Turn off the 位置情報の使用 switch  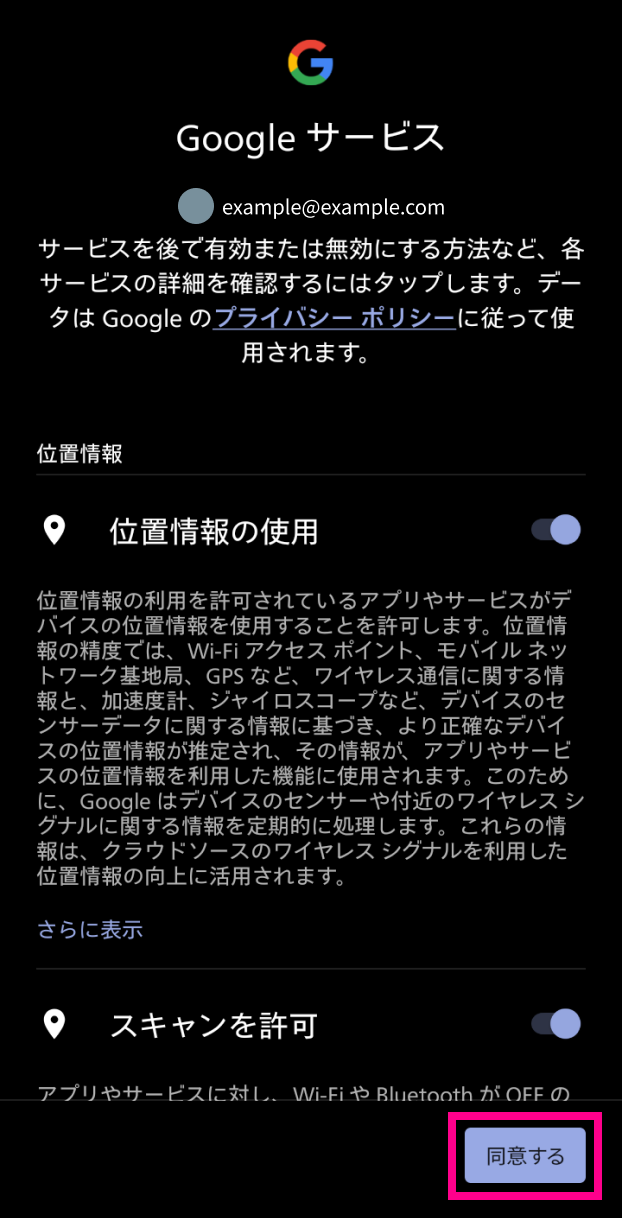click(556, 529)
